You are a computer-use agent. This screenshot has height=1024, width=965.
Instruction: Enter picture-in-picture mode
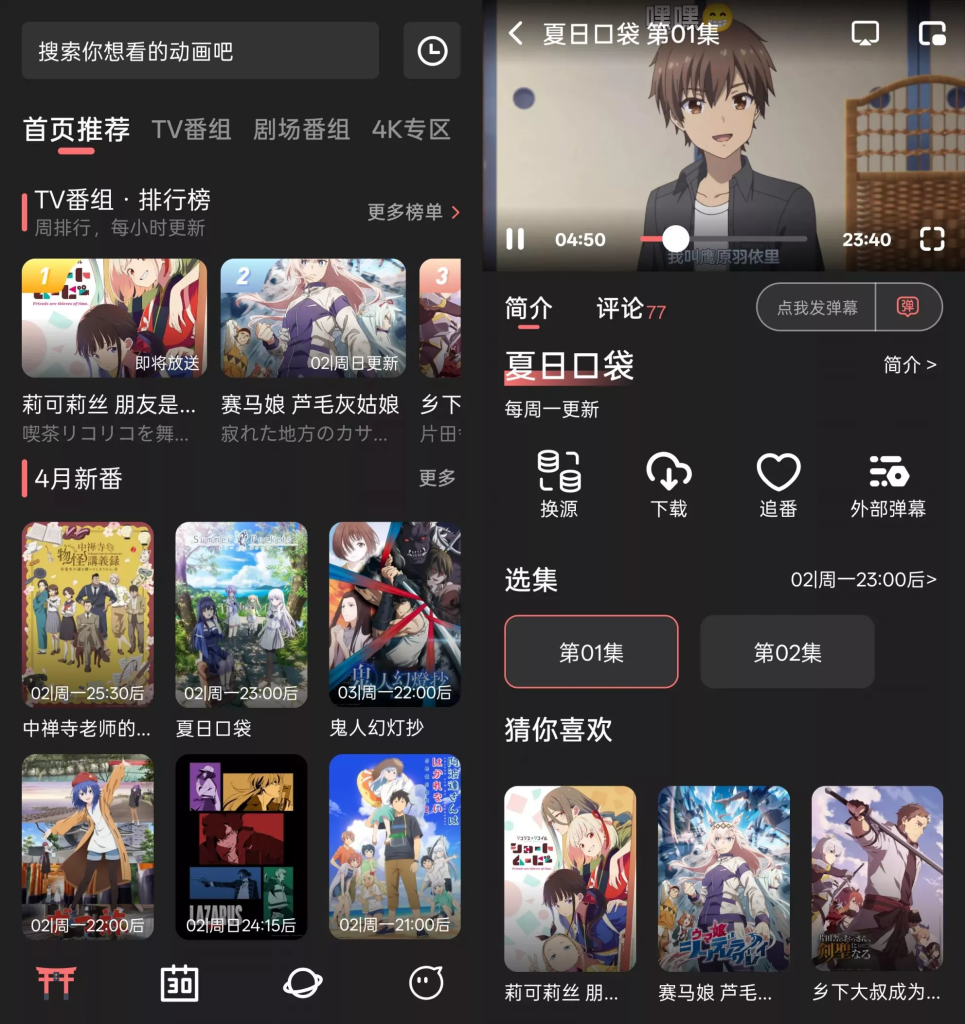[932, 32]
